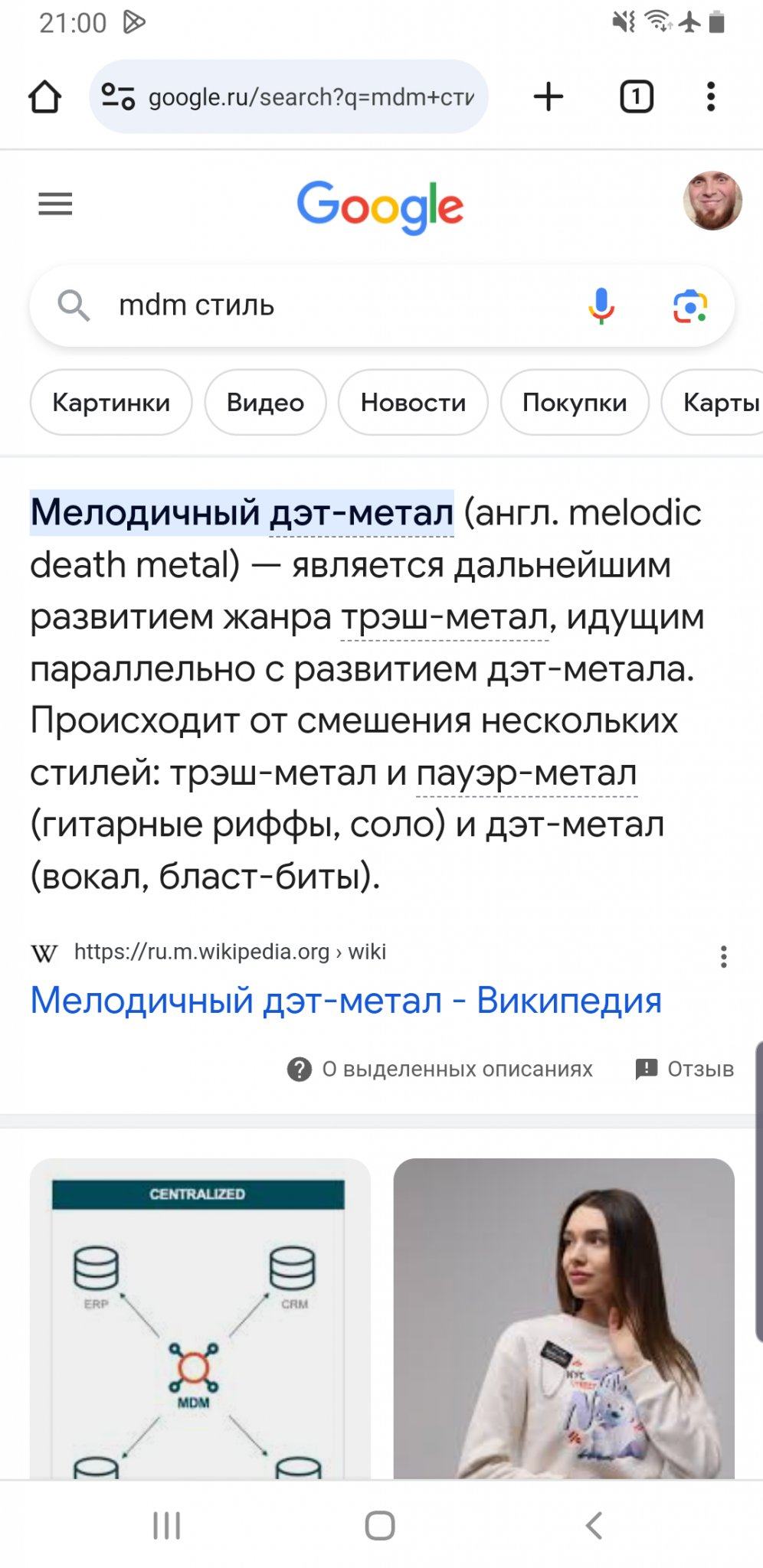Open "О выделенных описаниях" info
Screen dimensions: 763x1568
click(440, 1069)
